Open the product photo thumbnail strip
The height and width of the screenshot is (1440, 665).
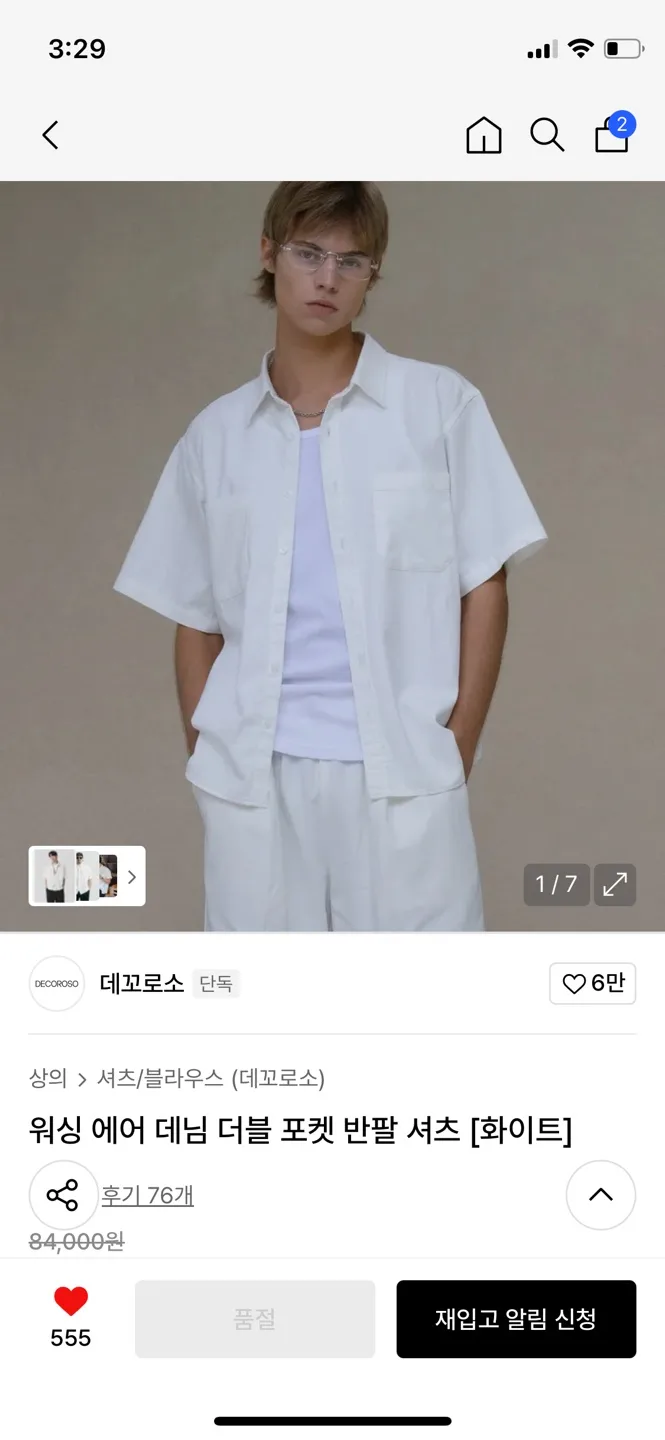pos(87,876)
